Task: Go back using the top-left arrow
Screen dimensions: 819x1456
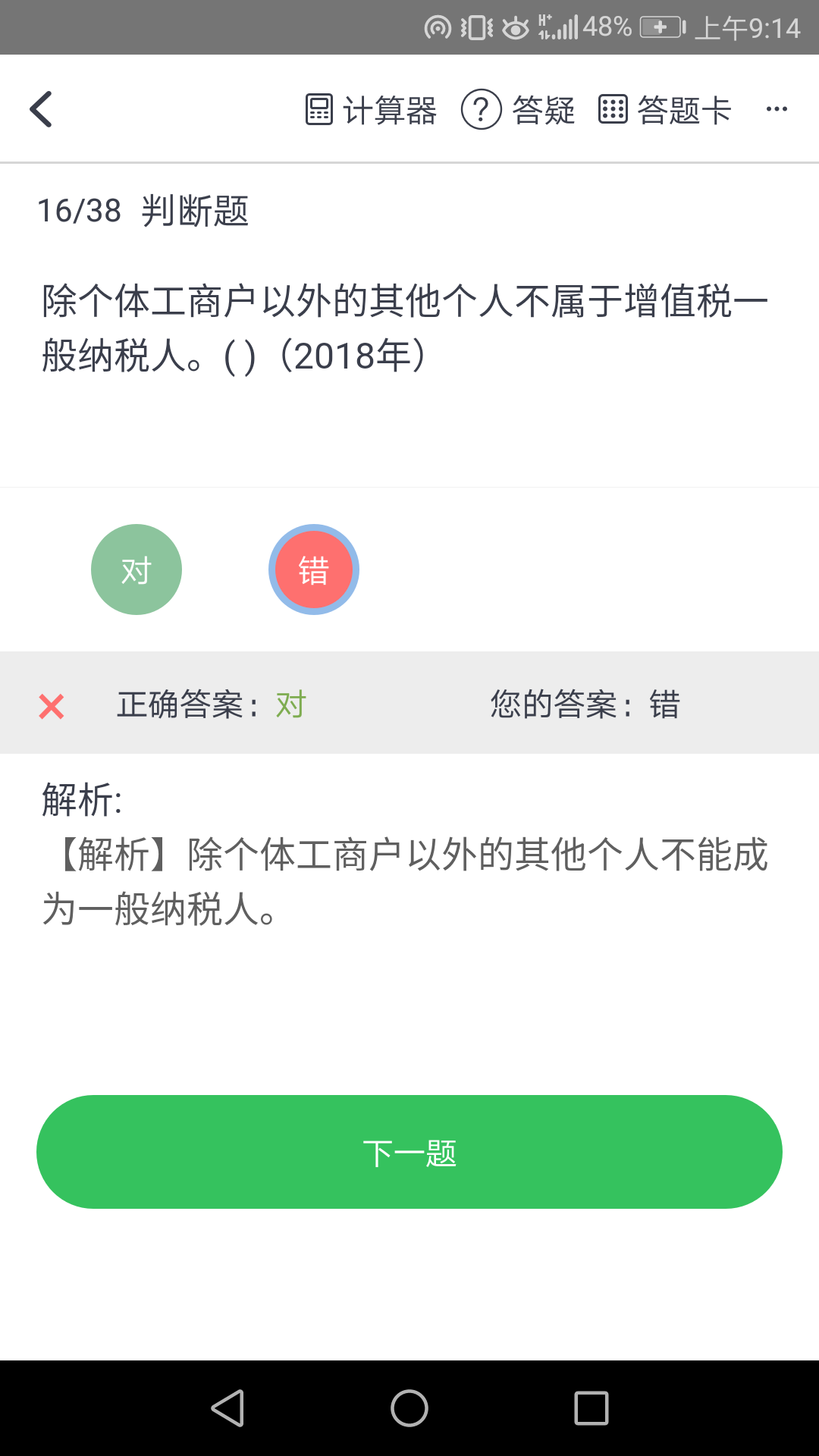Action: 42,109
